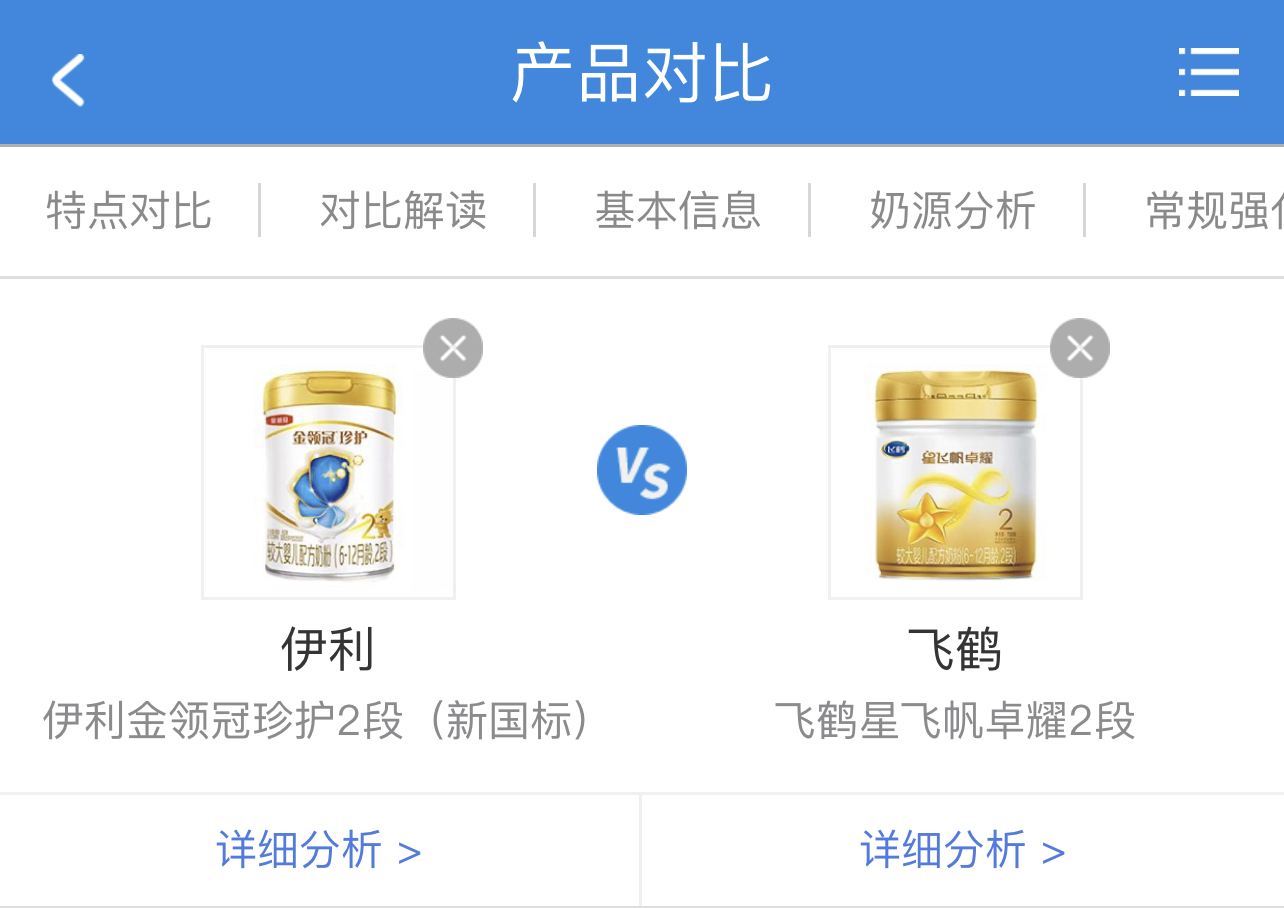Image resolution: width=1284 pixels, height=908 pixels.
Task: Select the 基本信息 tab
Action: point(678,211)
